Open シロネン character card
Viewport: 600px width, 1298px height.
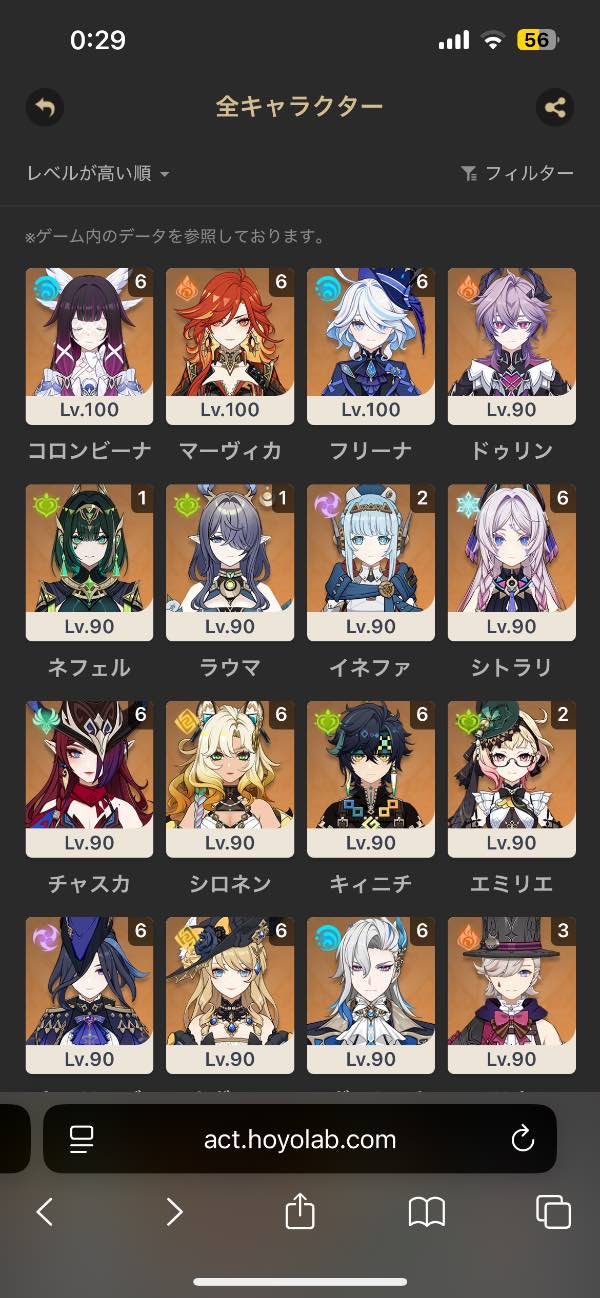pyautogui.click(x=230, y=779)
